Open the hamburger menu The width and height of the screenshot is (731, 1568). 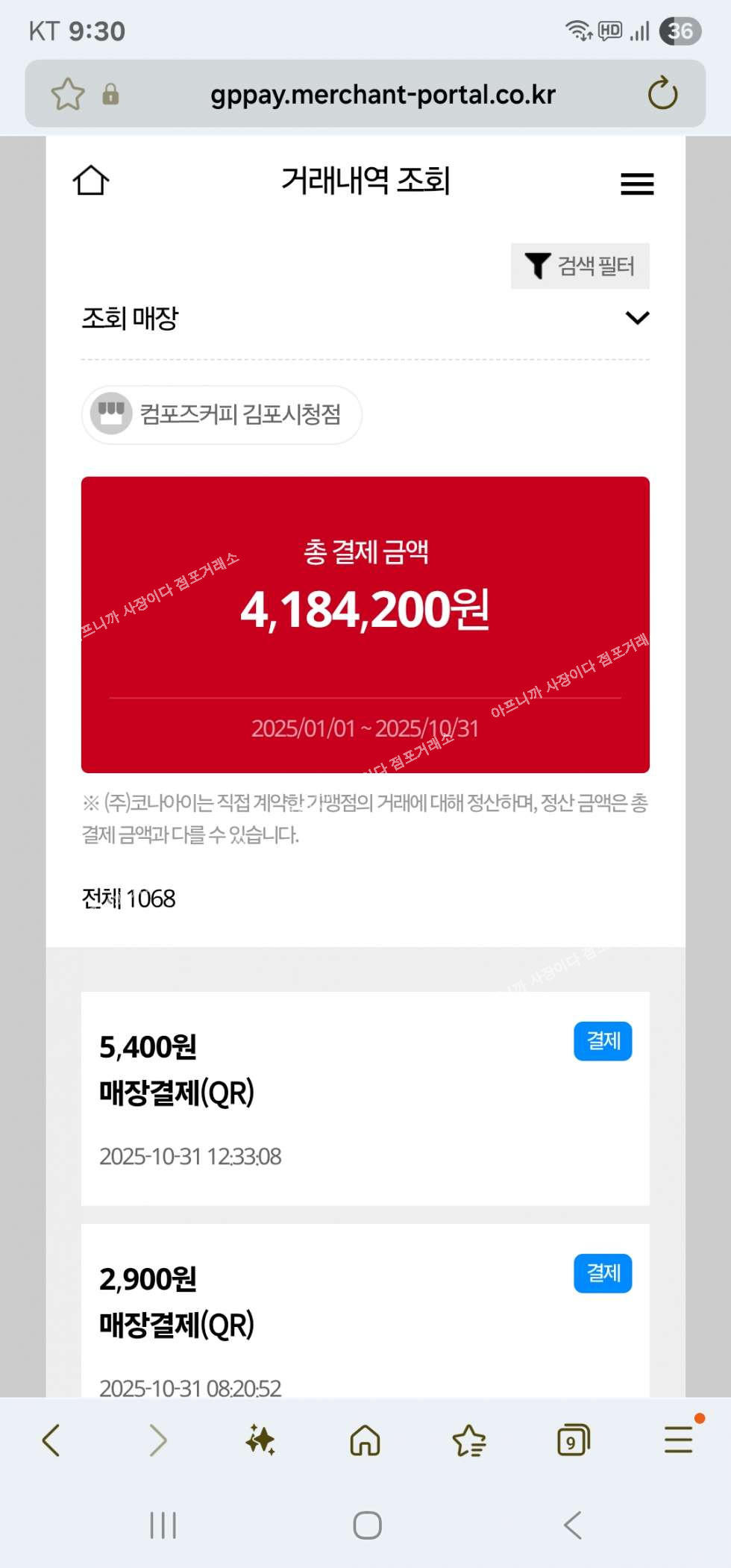click(x=637, y=184)
